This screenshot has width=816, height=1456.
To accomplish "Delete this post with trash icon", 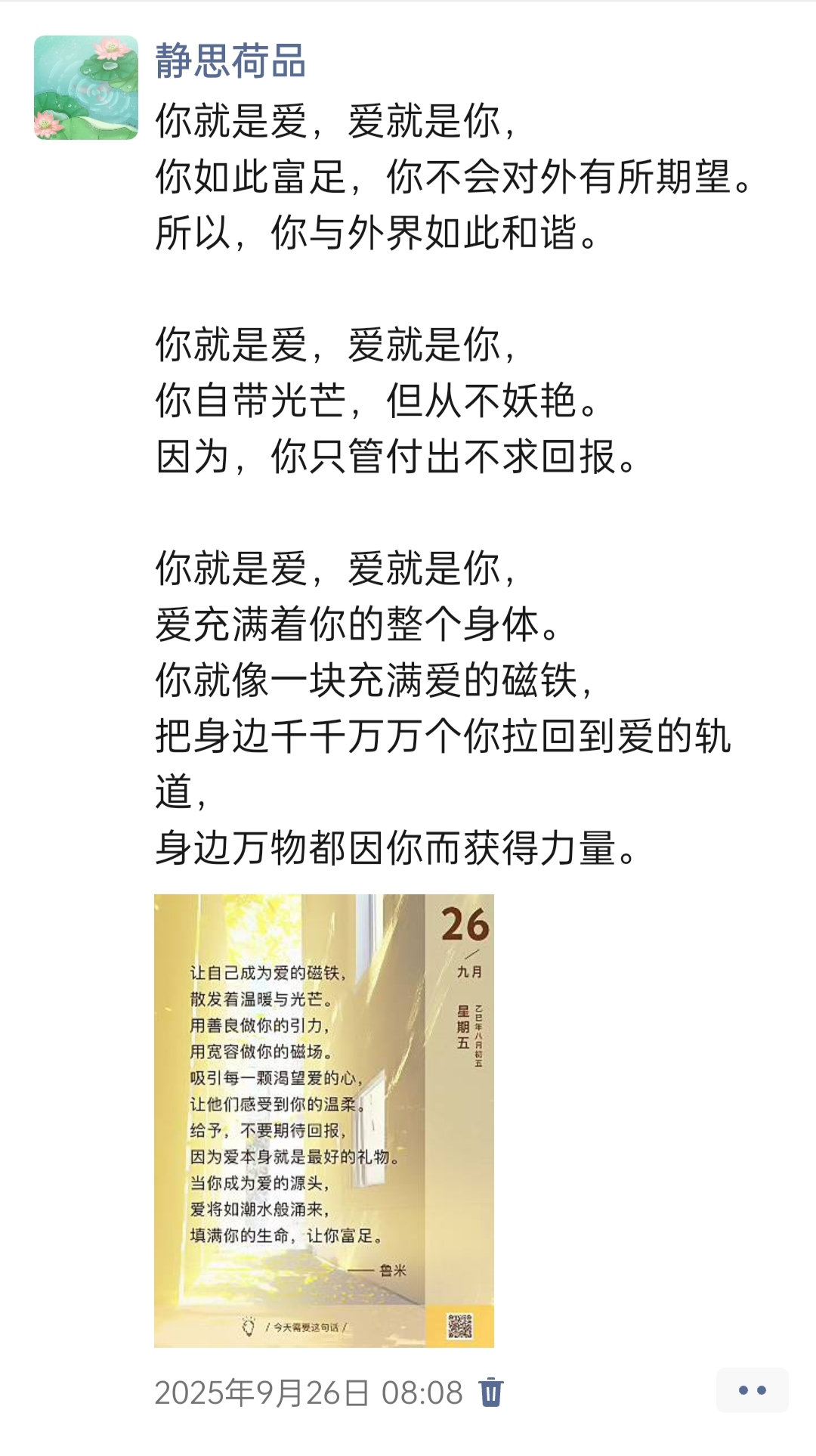I will click(491, 1392).
